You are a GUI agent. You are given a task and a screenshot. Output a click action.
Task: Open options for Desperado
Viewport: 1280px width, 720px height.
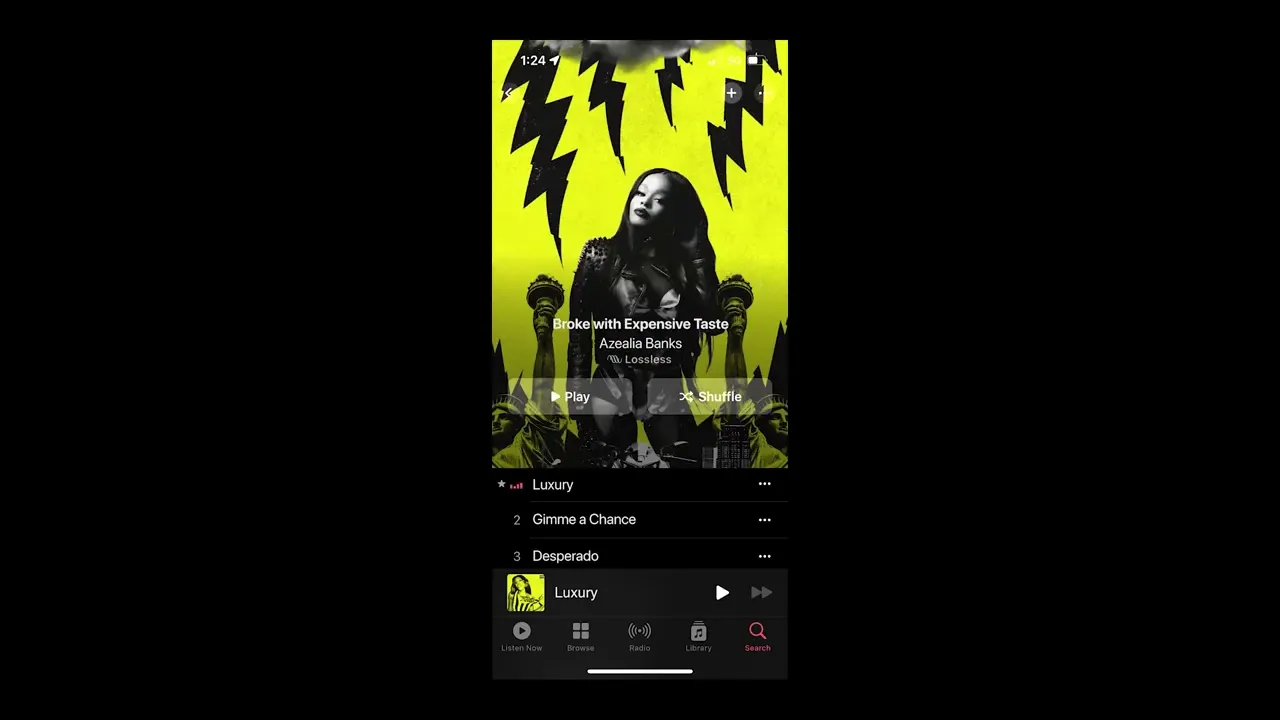pos(764,556)
